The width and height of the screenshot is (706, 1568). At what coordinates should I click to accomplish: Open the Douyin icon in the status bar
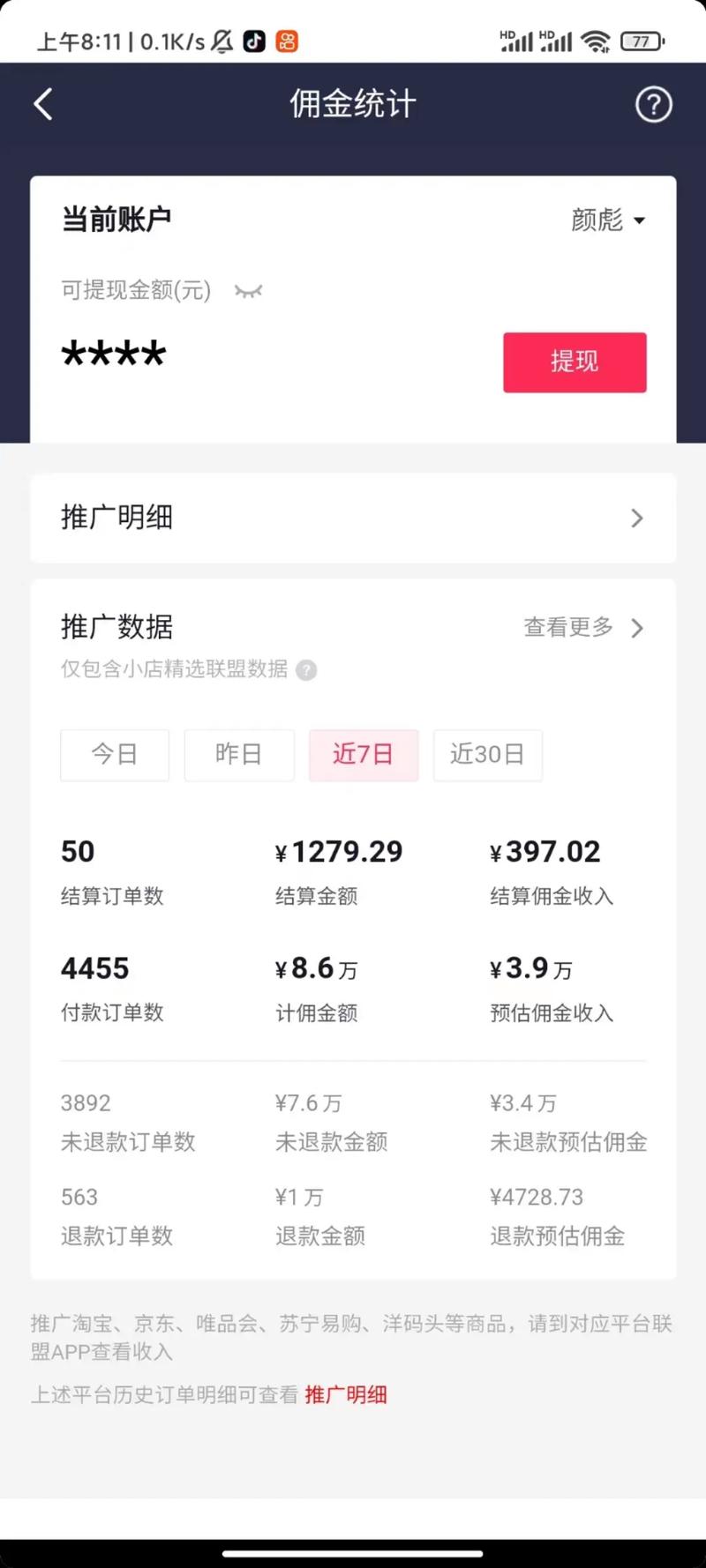254,41
